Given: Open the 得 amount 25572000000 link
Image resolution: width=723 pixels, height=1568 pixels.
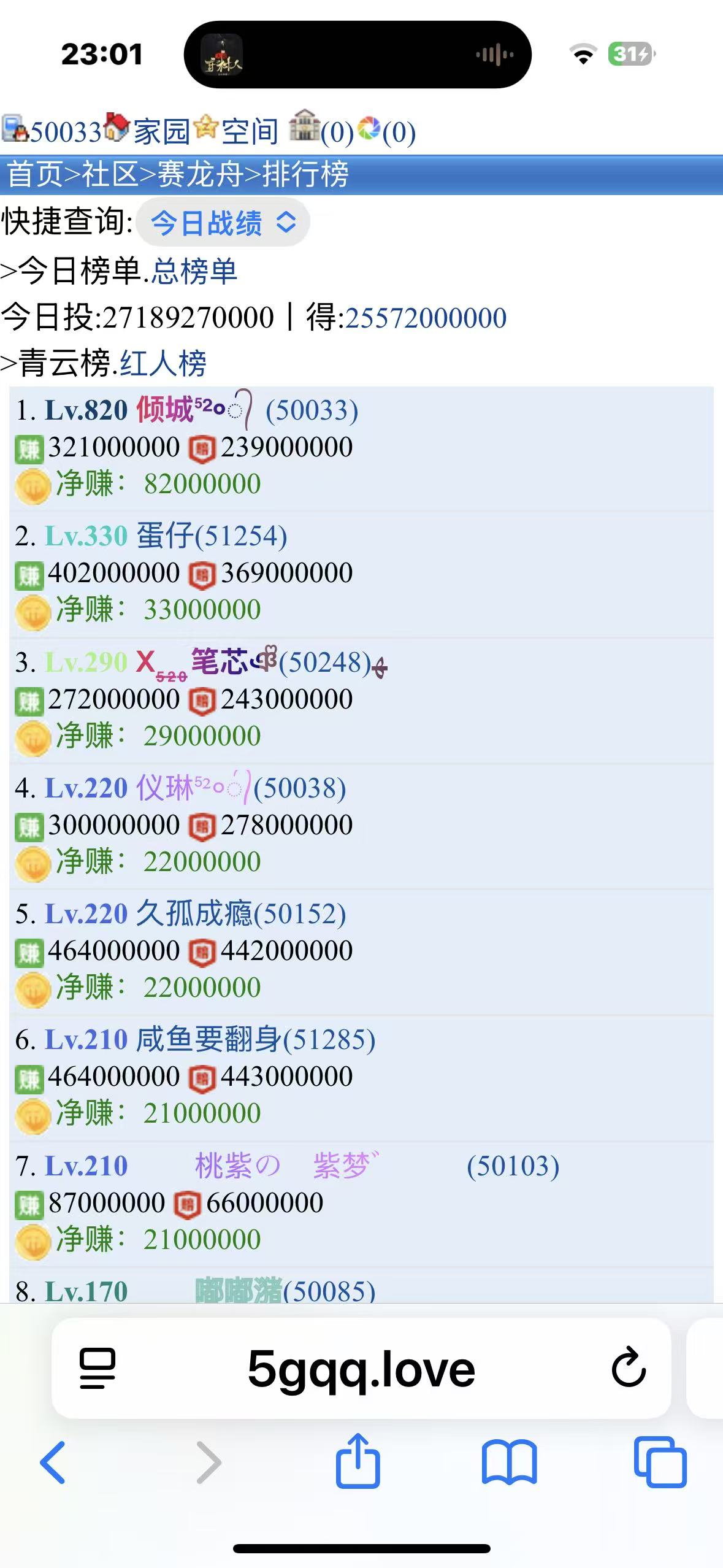Looking at the screenshot, I should [x=426, y=318].
